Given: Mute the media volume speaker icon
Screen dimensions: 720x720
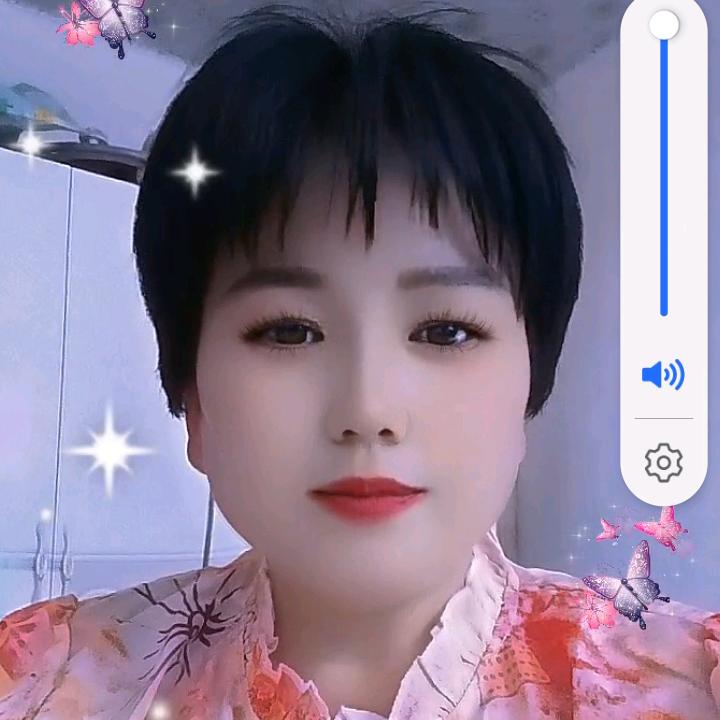Looking at the screenshot, I should [663, 375].
